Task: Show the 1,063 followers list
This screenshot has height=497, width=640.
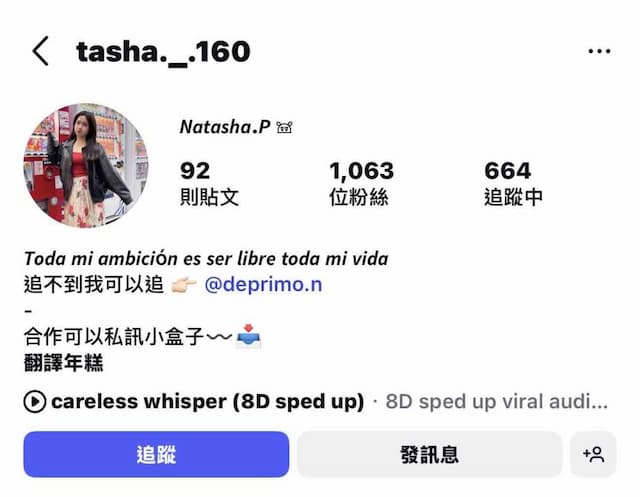Action: tap(361, 182)
